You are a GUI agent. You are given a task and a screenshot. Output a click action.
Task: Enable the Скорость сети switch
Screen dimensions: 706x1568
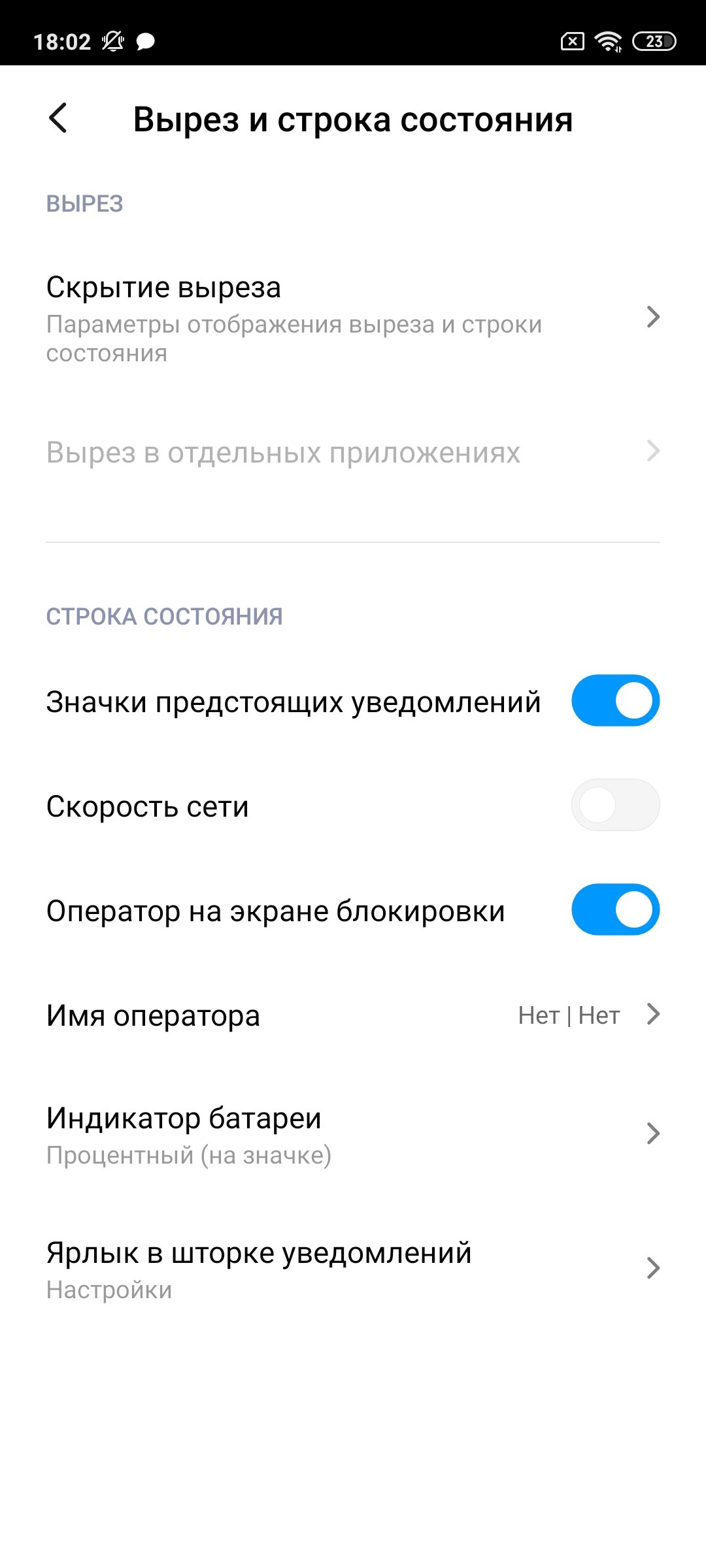(615, 806)
